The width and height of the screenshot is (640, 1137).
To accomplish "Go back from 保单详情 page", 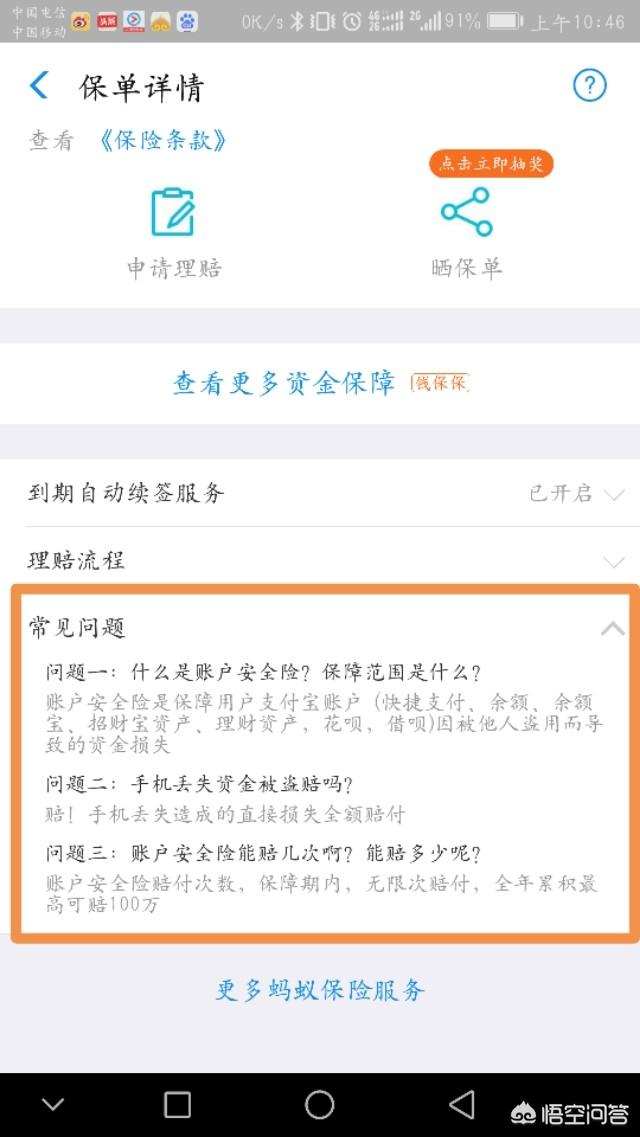I will [x=39, y=86].
